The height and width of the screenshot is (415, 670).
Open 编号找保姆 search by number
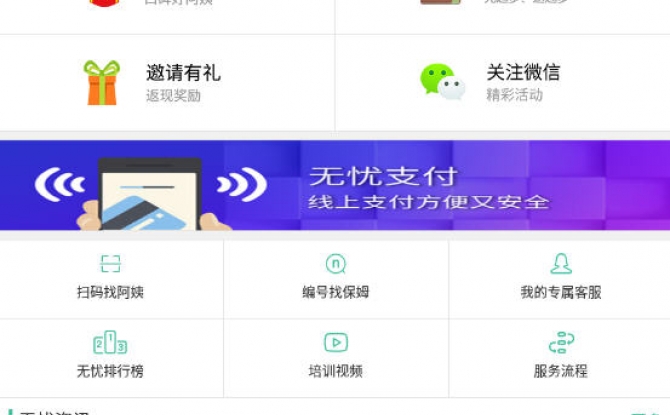pyautogui.click(x=336, y=277)
